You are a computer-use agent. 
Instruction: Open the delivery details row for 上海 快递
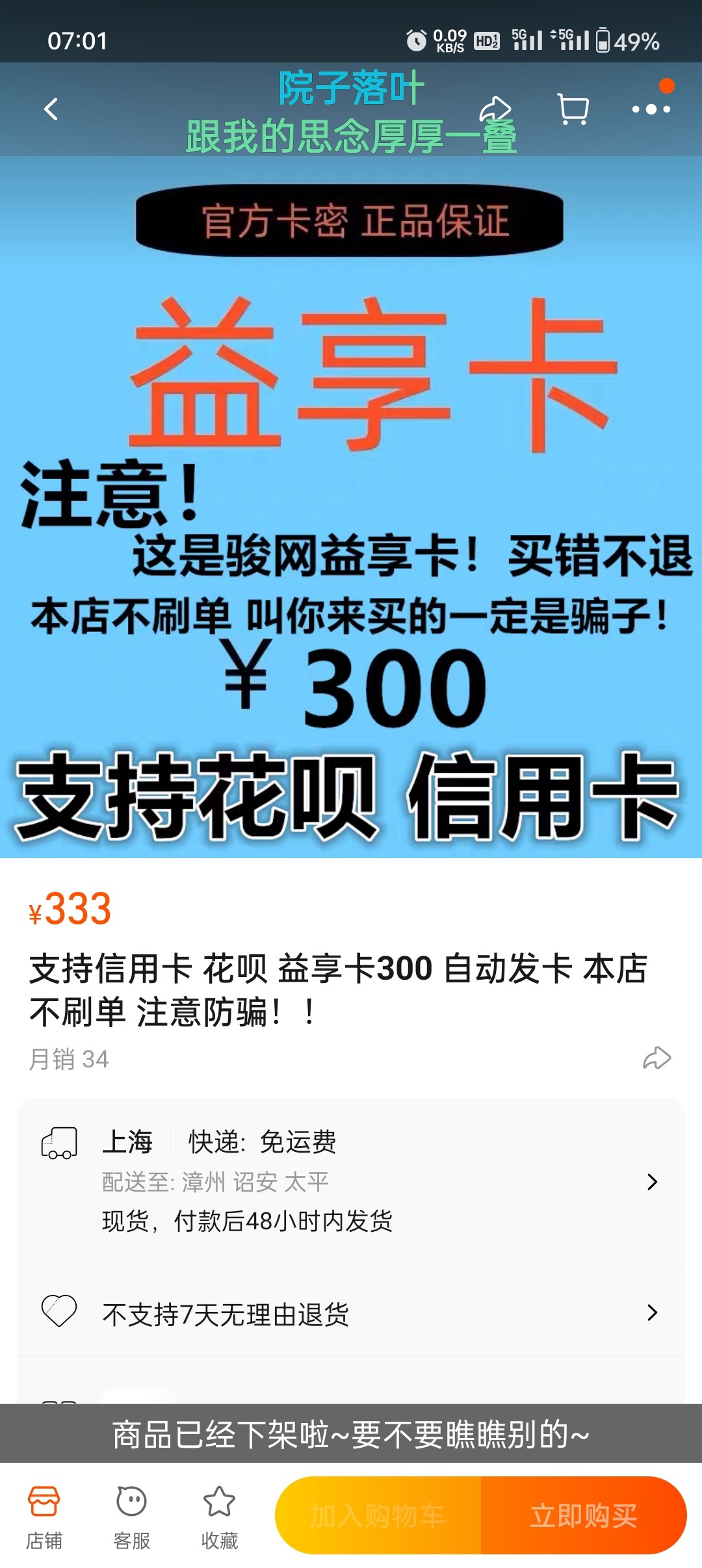[x=351, y=1181]
